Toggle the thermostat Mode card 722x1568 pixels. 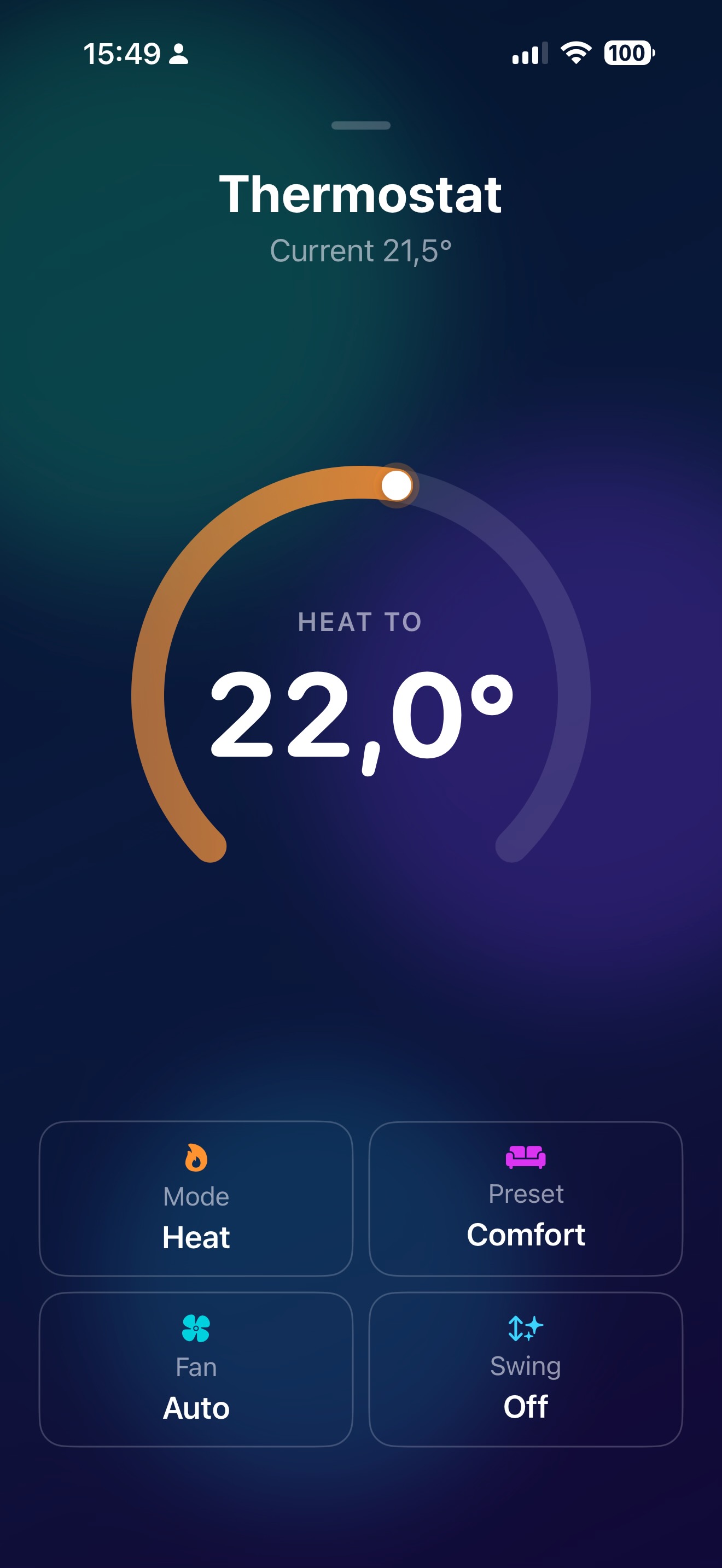pos(196,1199)
